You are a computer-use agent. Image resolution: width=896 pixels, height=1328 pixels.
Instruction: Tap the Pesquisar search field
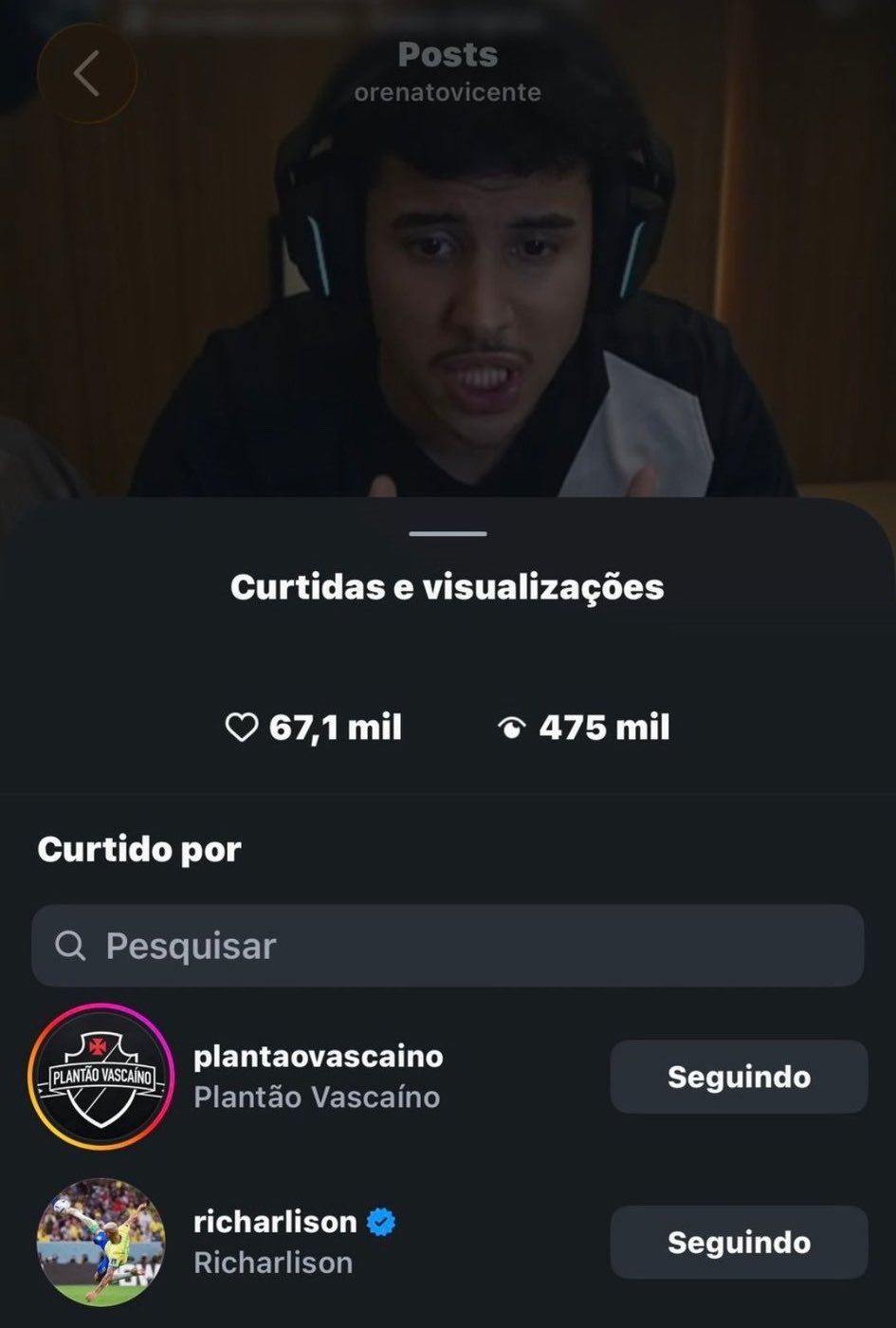[448, 946]
